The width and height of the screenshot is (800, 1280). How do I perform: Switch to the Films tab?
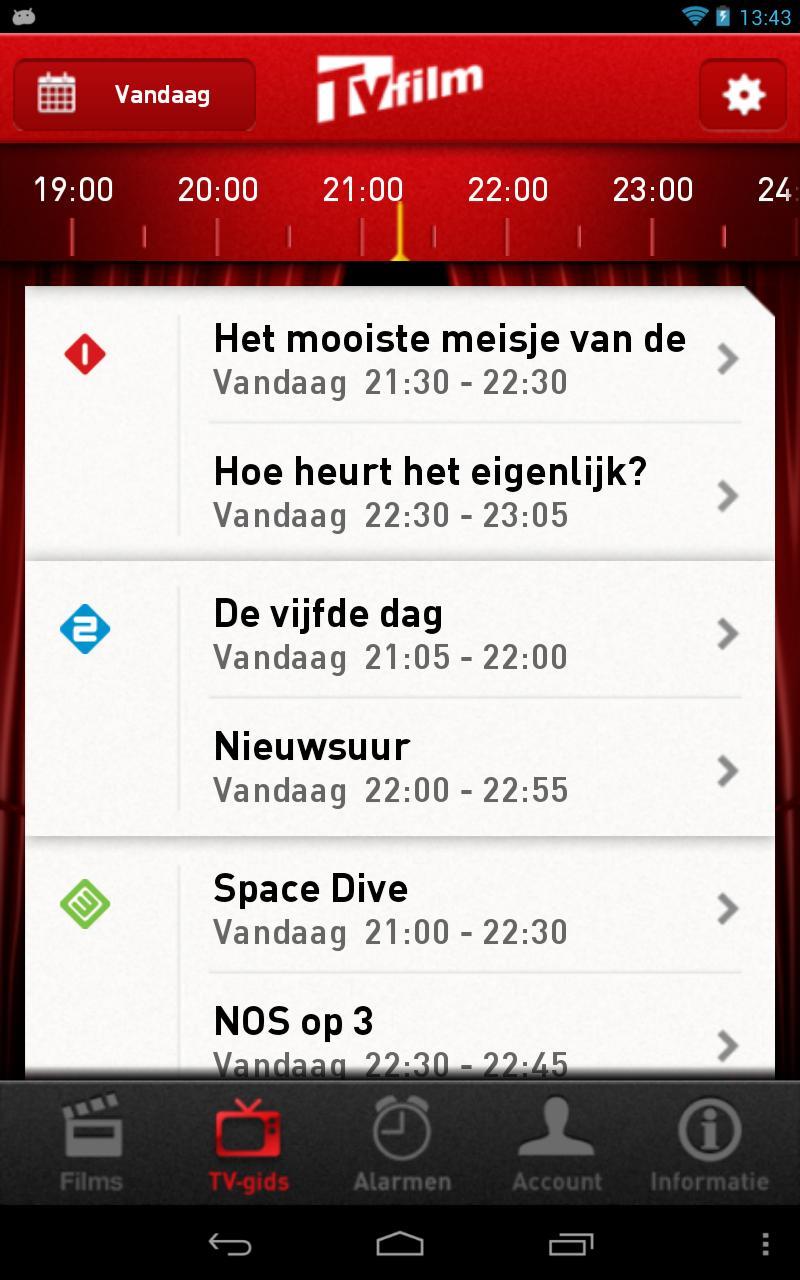tap(91, 1144)
